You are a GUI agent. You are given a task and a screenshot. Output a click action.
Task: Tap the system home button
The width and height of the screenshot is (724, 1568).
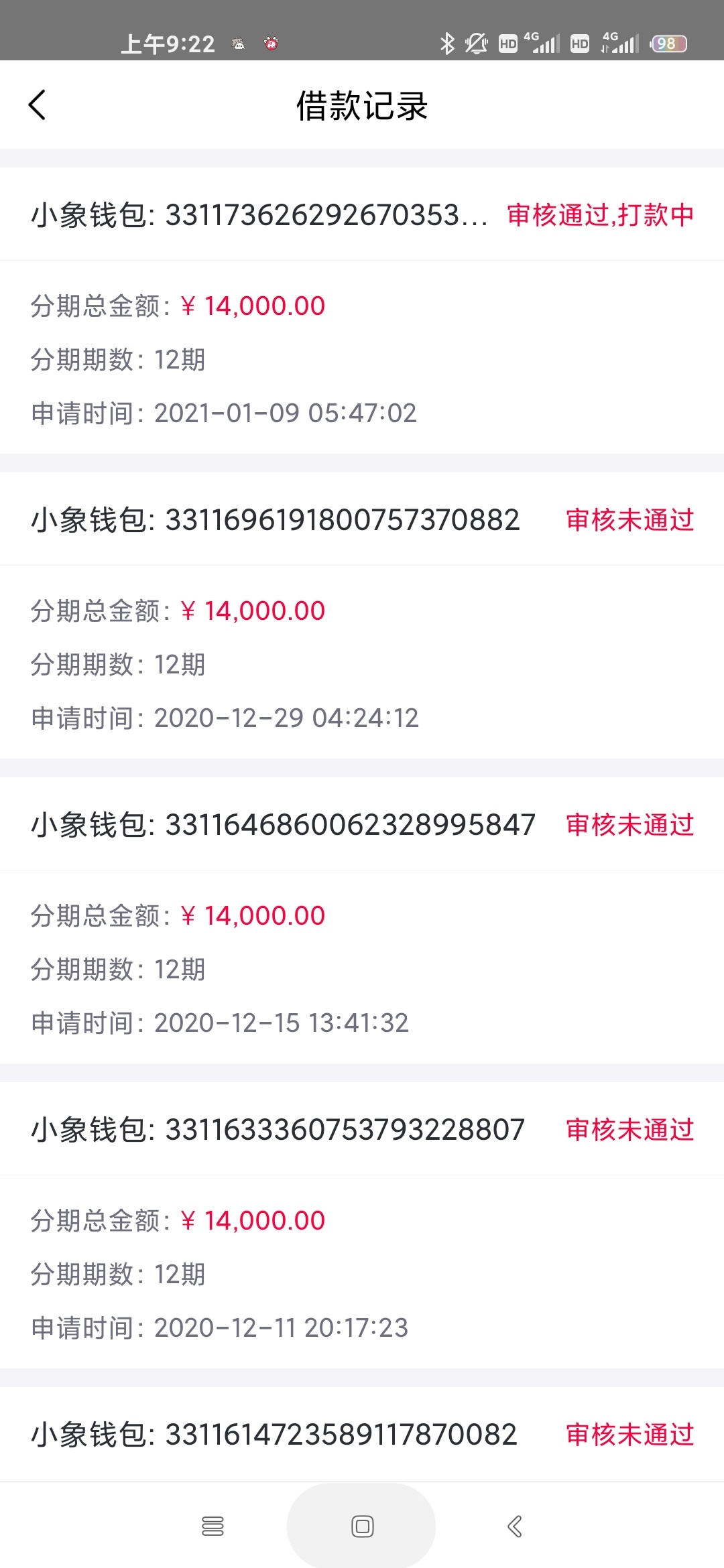(x=362, y=1526)
